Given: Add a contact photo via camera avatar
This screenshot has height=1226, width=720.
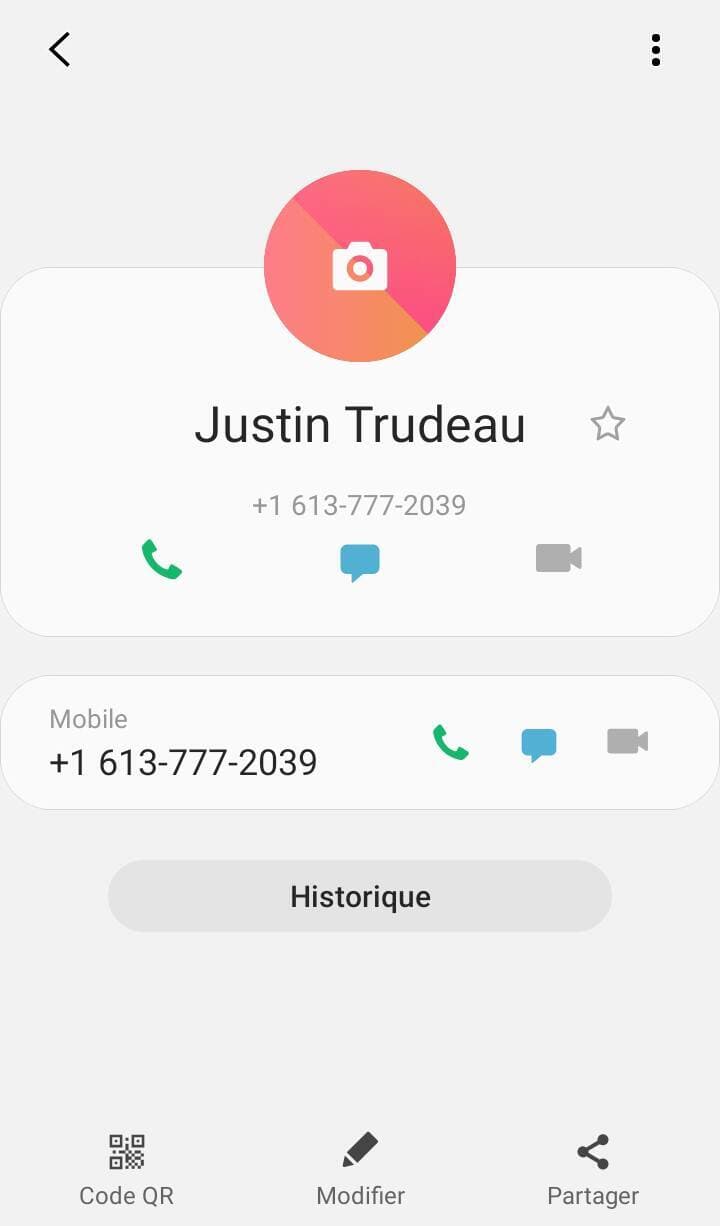Looking at the screenshot, I should (x=360, y=266).
